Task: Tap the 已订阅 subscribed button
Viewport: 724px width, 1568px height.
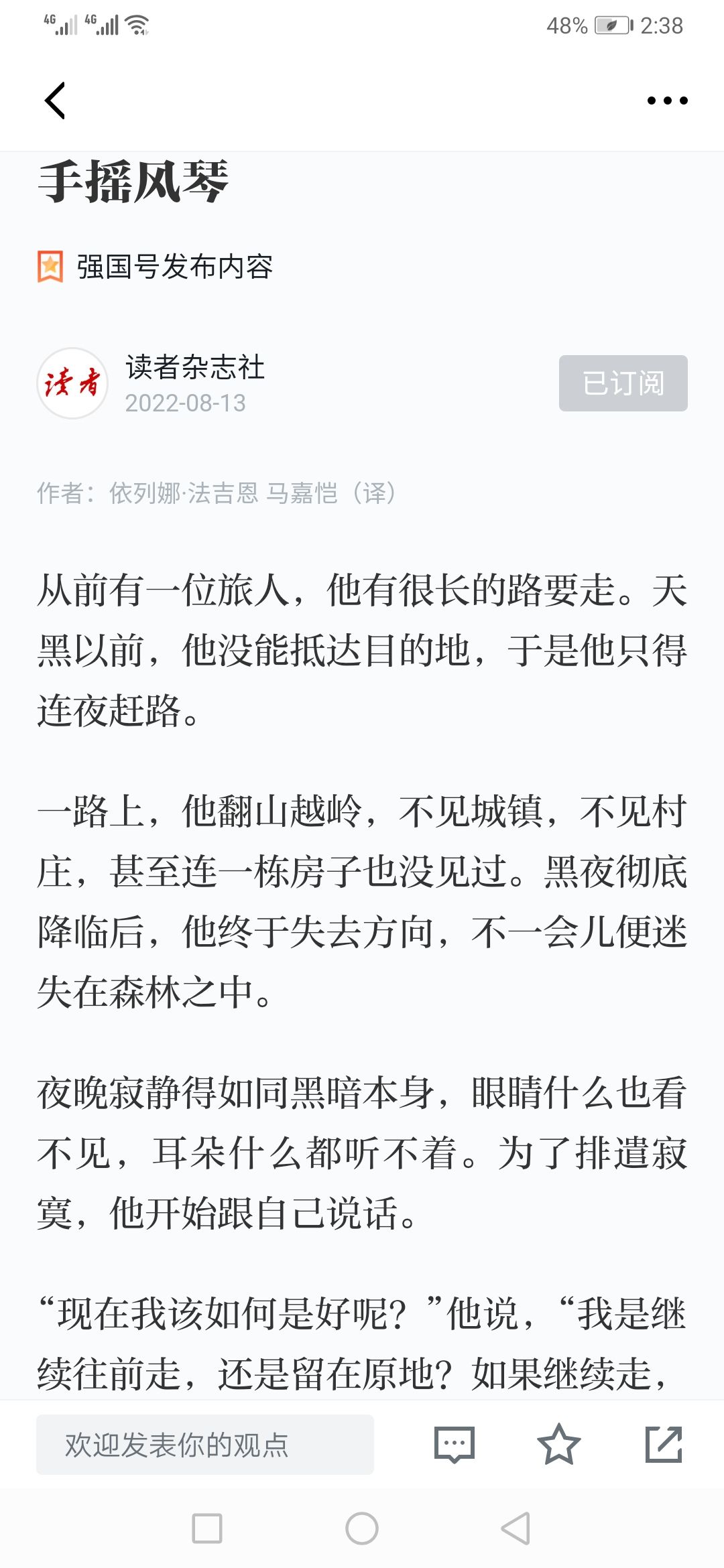Action: pos(623,383)
